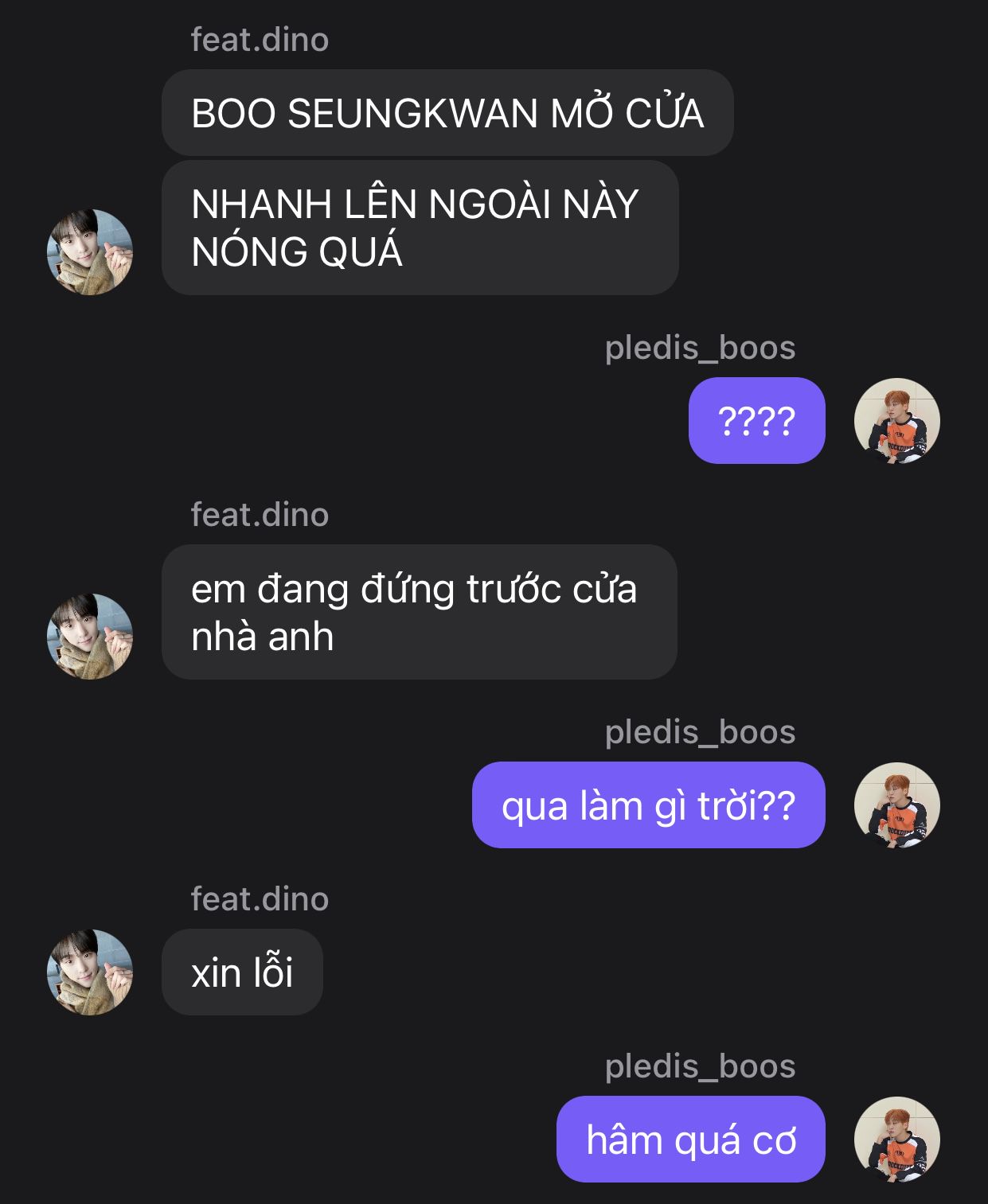This screenshot has width=988, height=1204.
Task: Tap feat.dino's avatar next to "xin lỗi"
Action: 90,972
